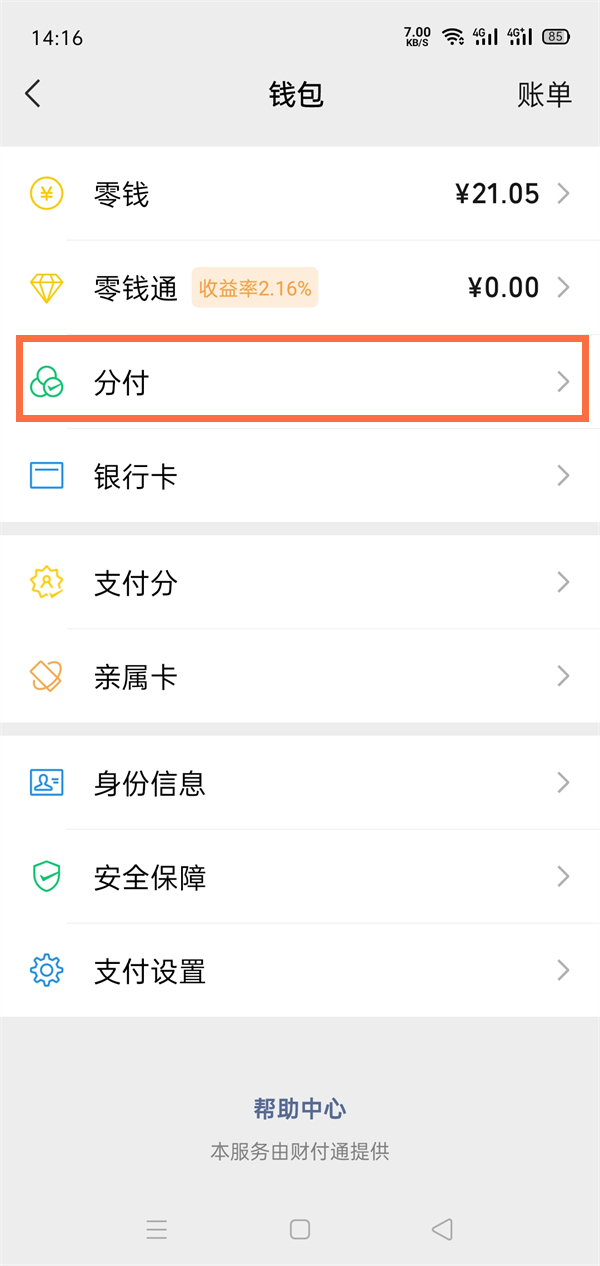This screenshot has width=600, height=1266.
Task: Tap the 帮助中心 link
Action: click(299, 1108)
